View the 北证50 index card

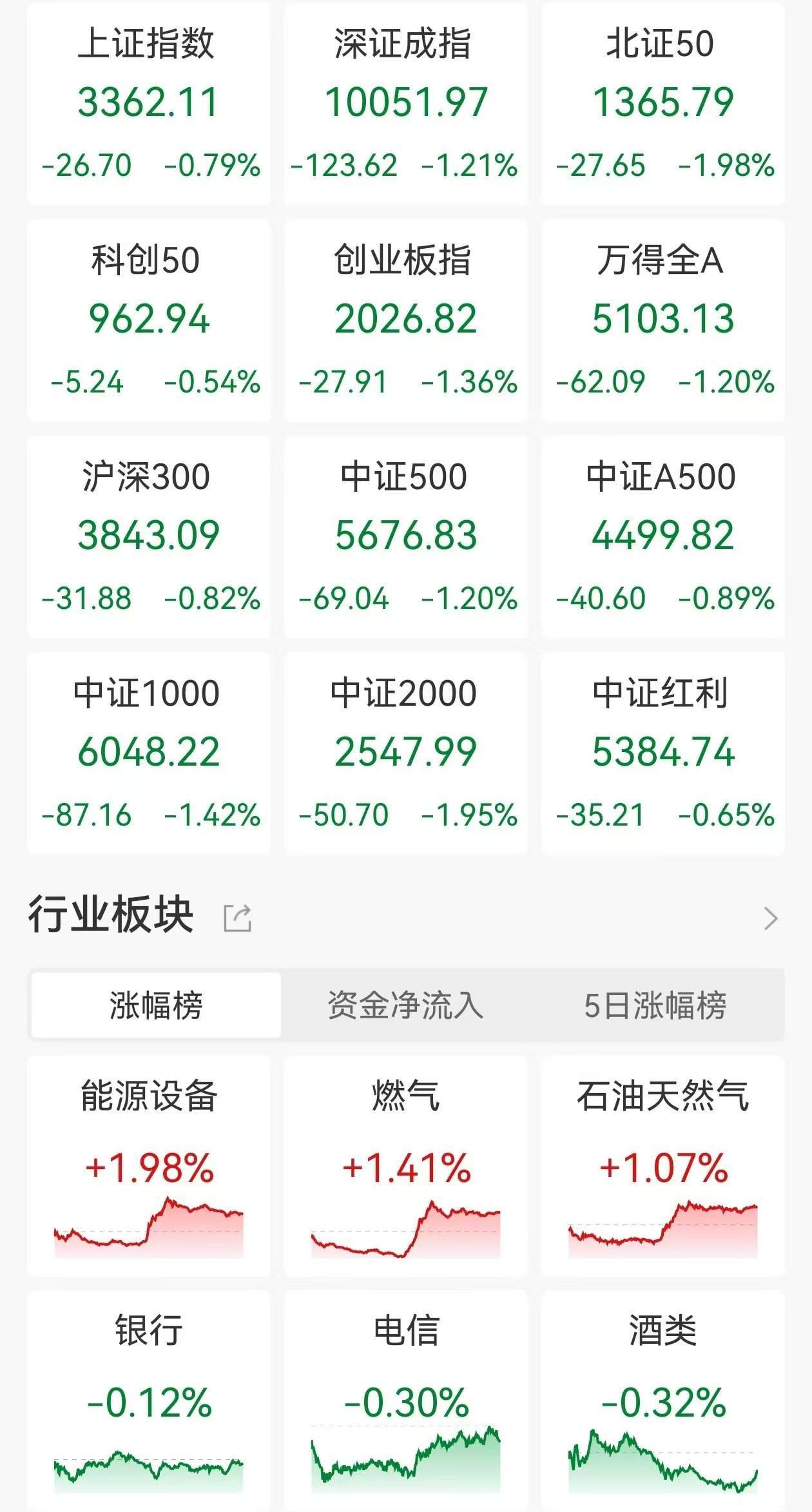pyautogui.click(x=663, y=104)
